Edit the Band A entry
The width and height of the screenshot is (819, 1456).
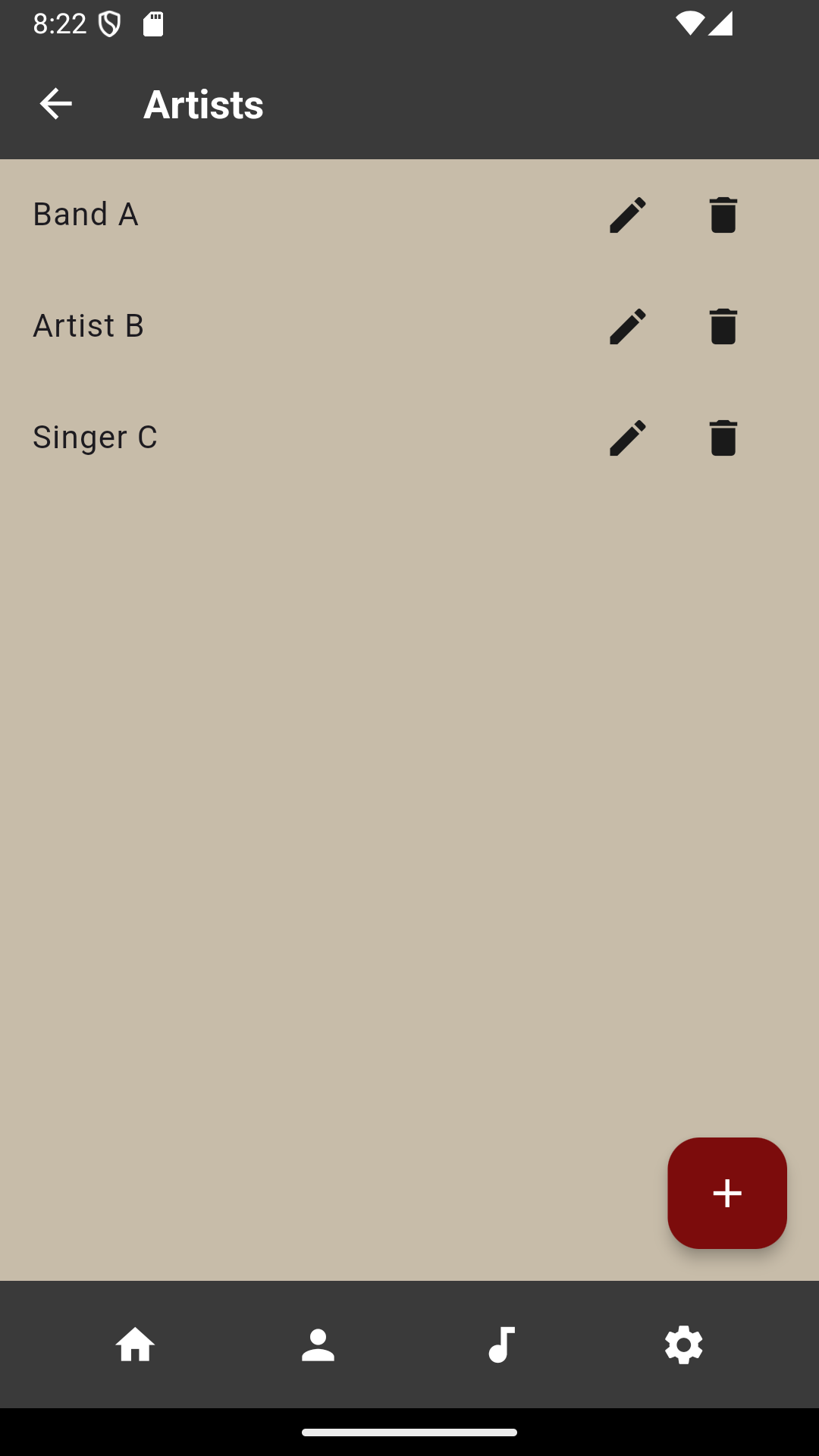coord(628,215)
